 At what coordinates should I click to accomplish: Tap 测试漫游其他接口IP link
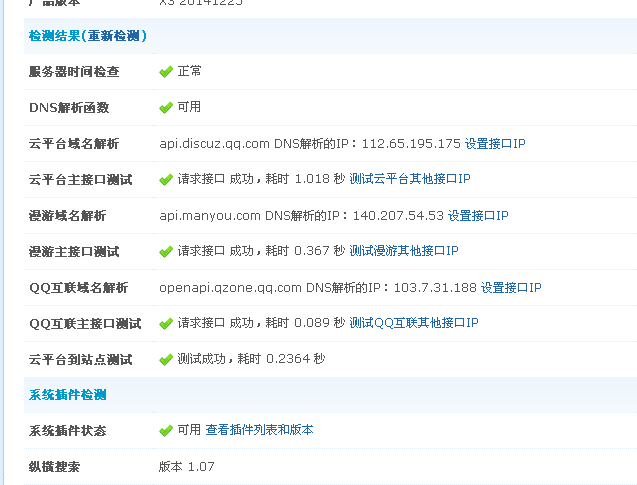point(404,251)
